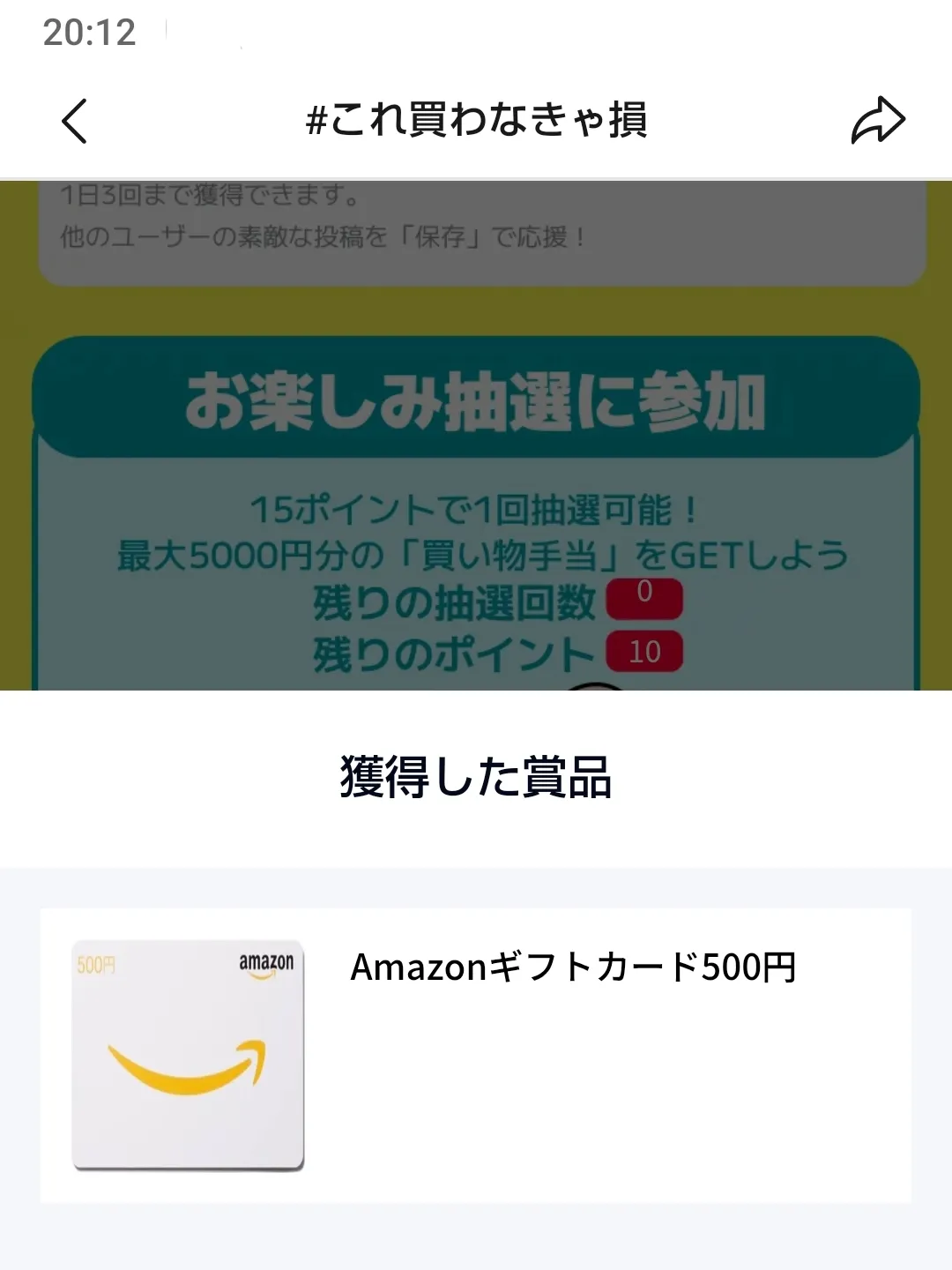Go back using the top-left arrow
952x1270 pixels.
point(75,121)
